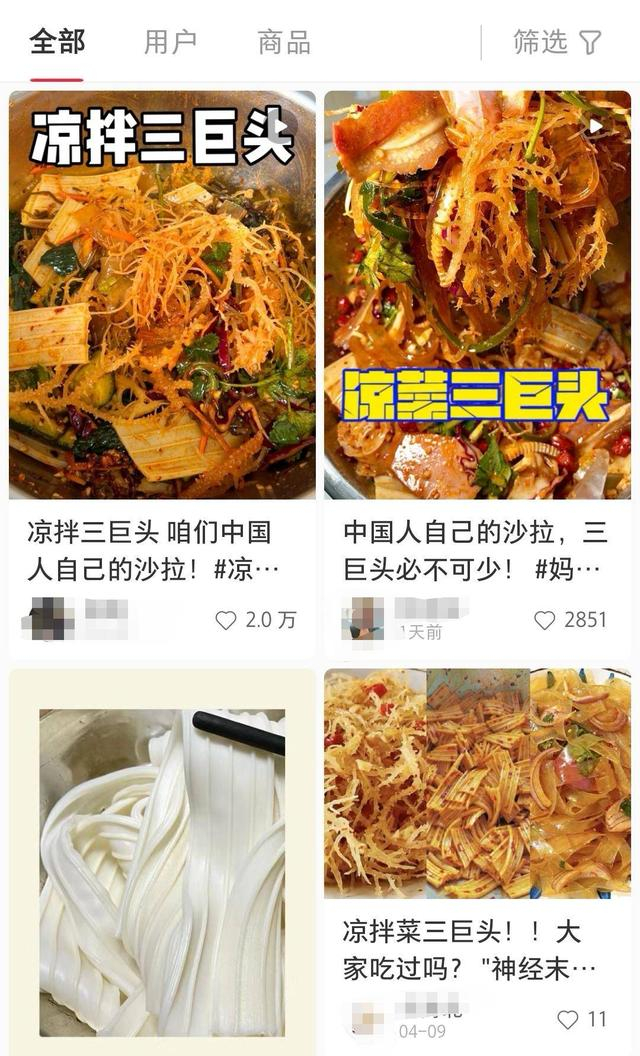This screenshot has height=1056, width=640.
Task: Switch to the 用户 tab
Action: point(170,42)
